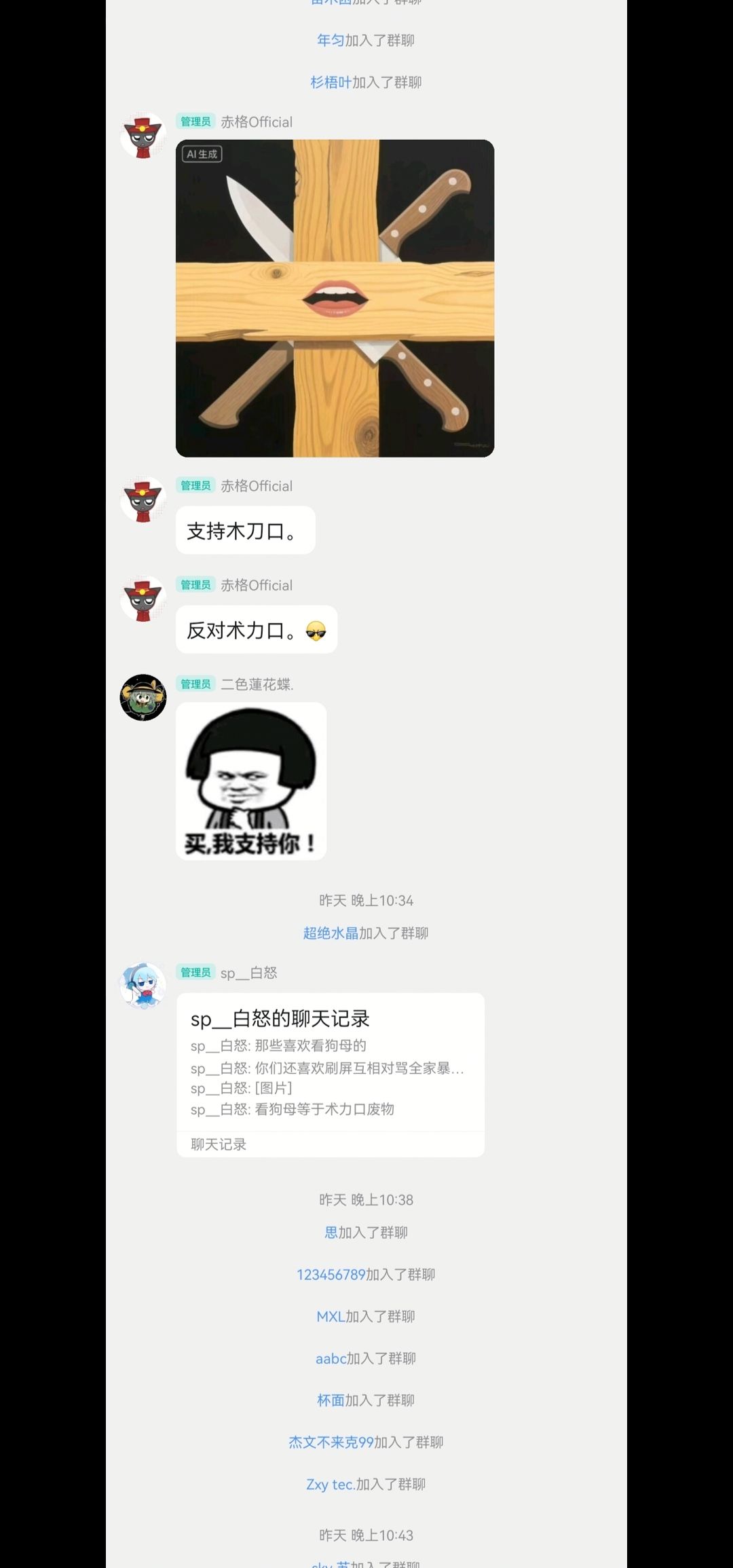The height and width of the screenshot is (1568, 733).
Task: Open the 买,我支持你 meme sticker
Action: coord(251,781)
